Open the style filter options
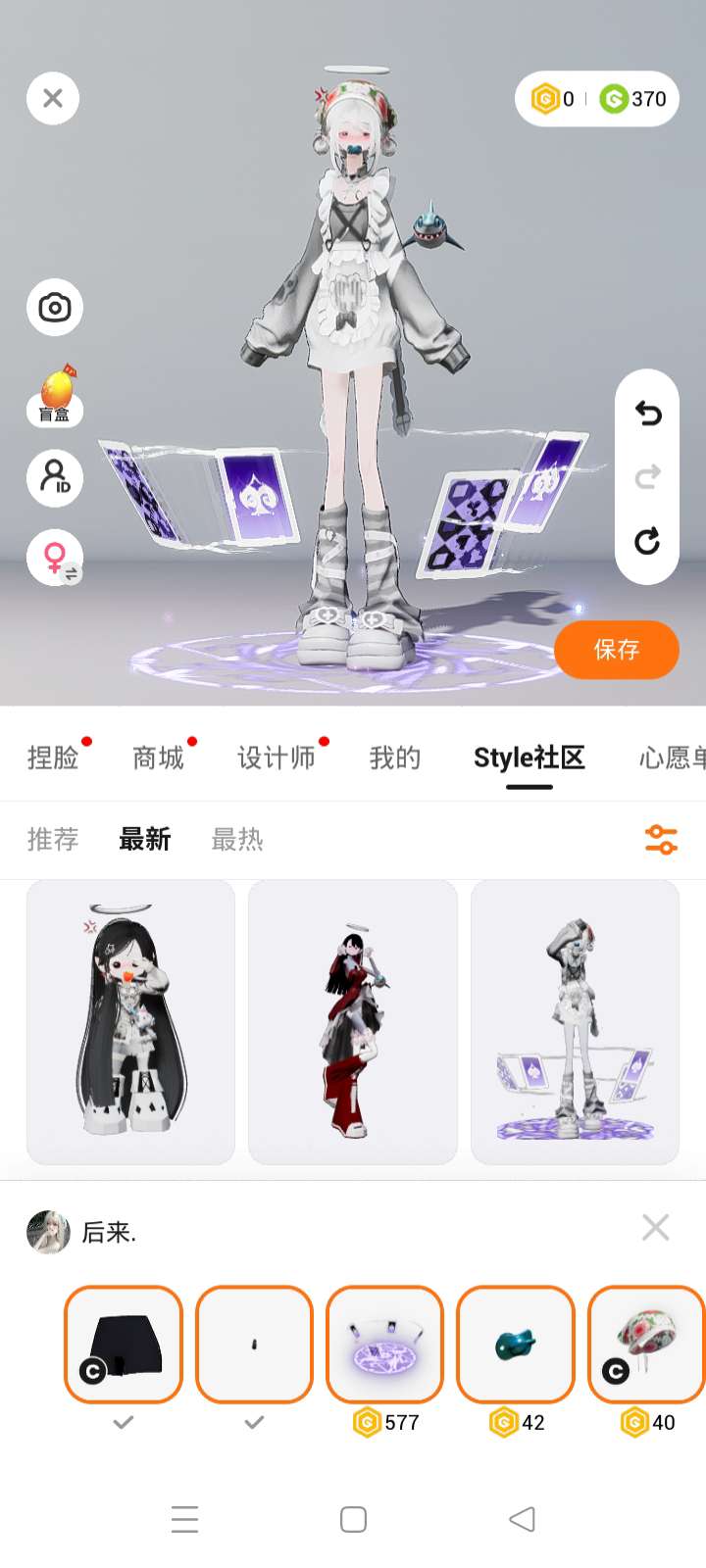The image size is (706, 1568). [x=661, y=840]
